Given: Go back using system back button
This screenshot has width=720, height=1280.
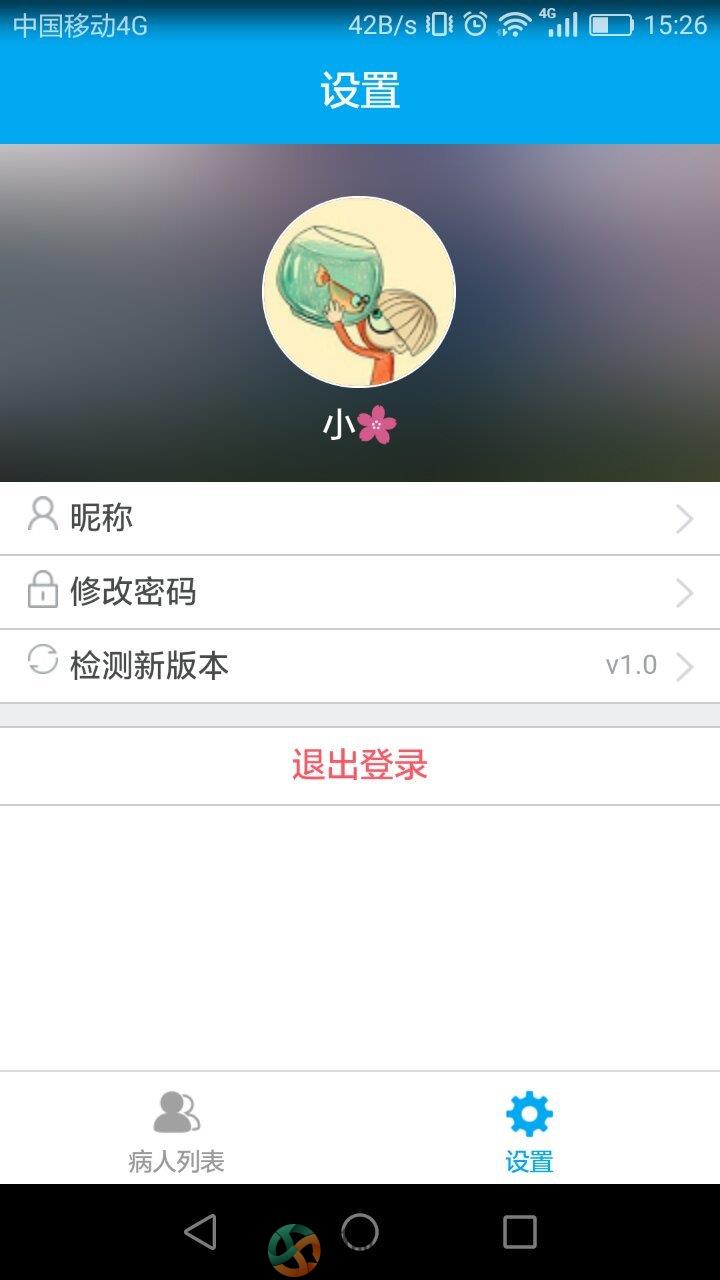Looking at the screenshot, I should (x=200, y=1232).
